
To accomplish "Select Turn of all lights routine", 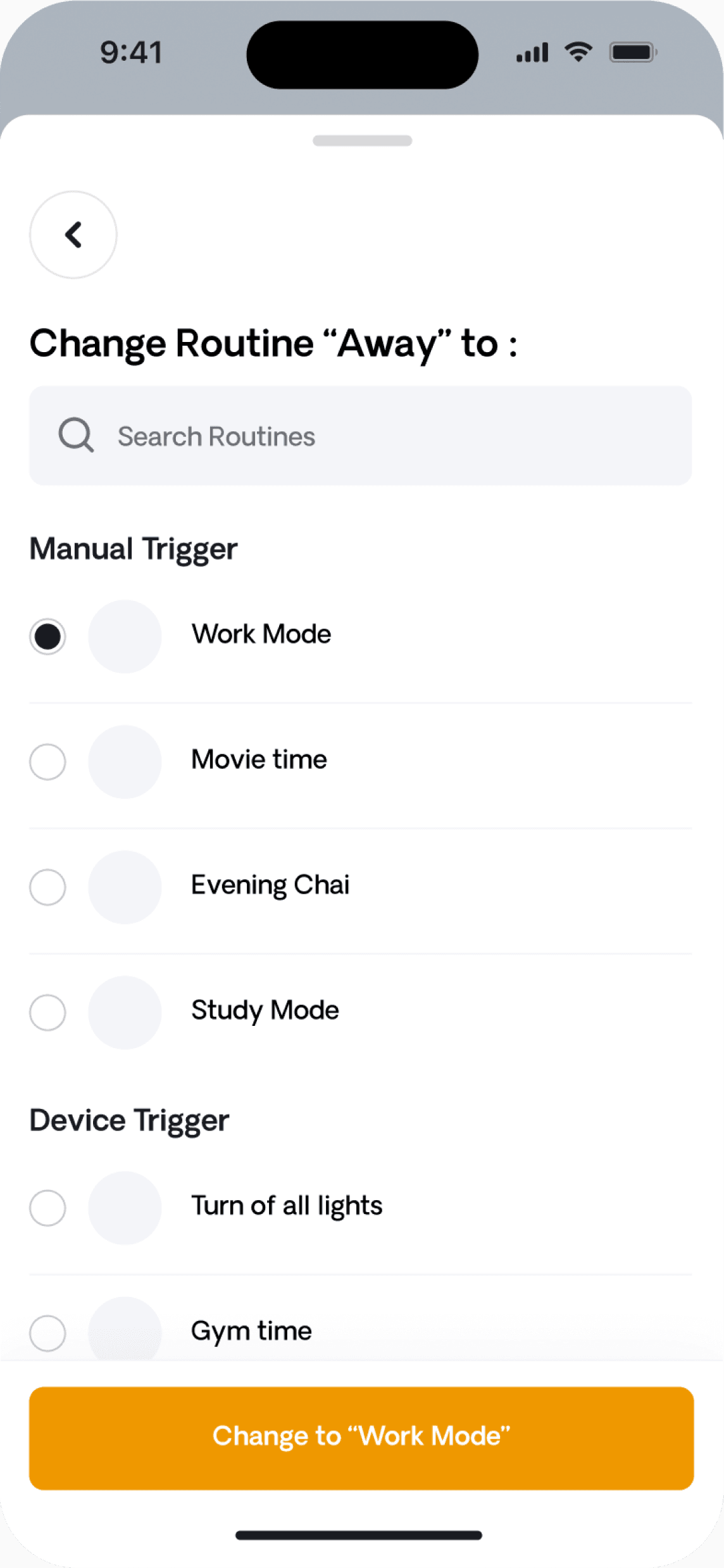I will pyautogui.click(x=47, y=1208).
